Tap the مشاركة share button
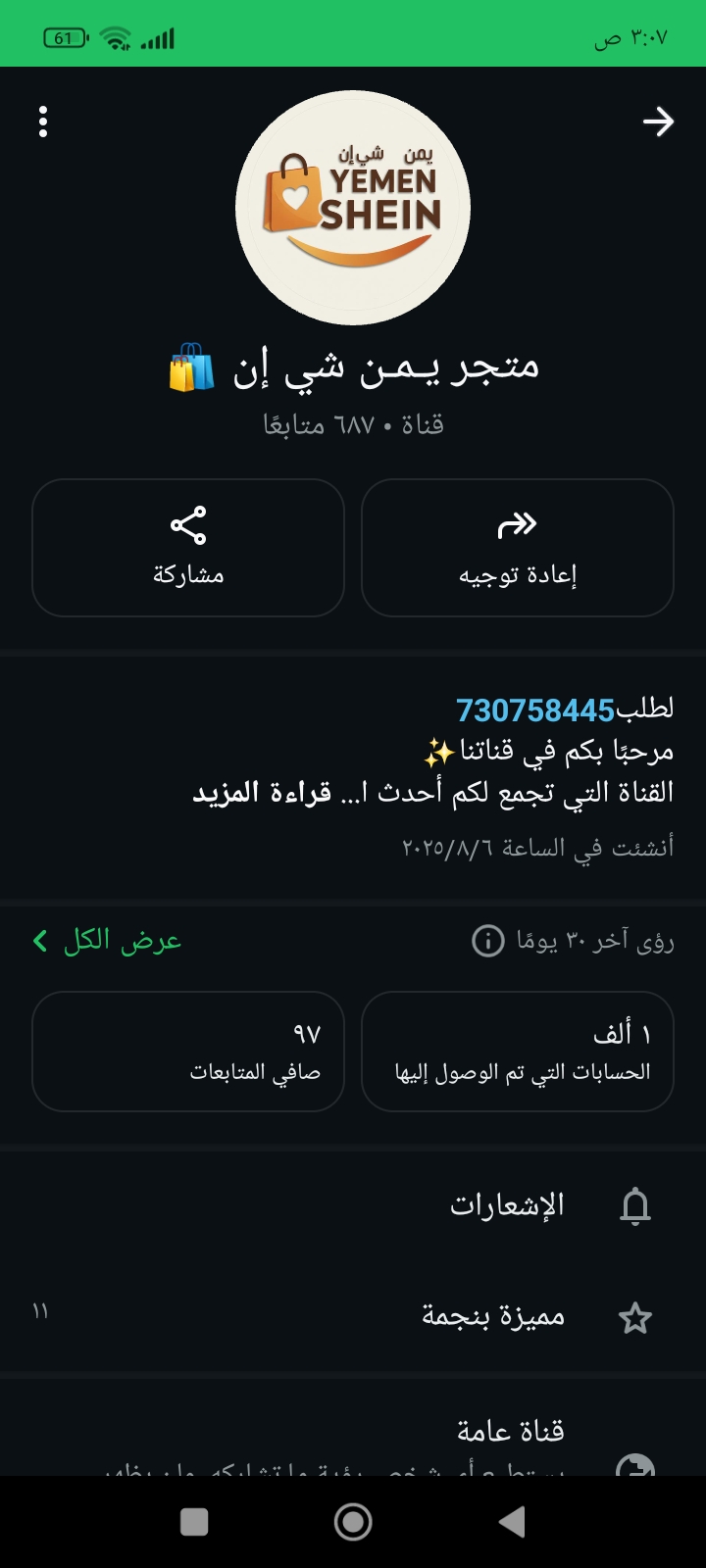 [x=188, y=548]
